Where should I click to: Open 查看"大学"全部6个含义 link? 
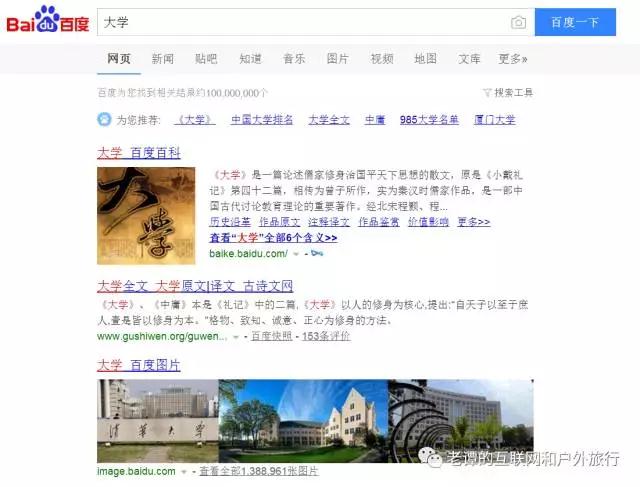pyautogui.click(x=273, y=238)
